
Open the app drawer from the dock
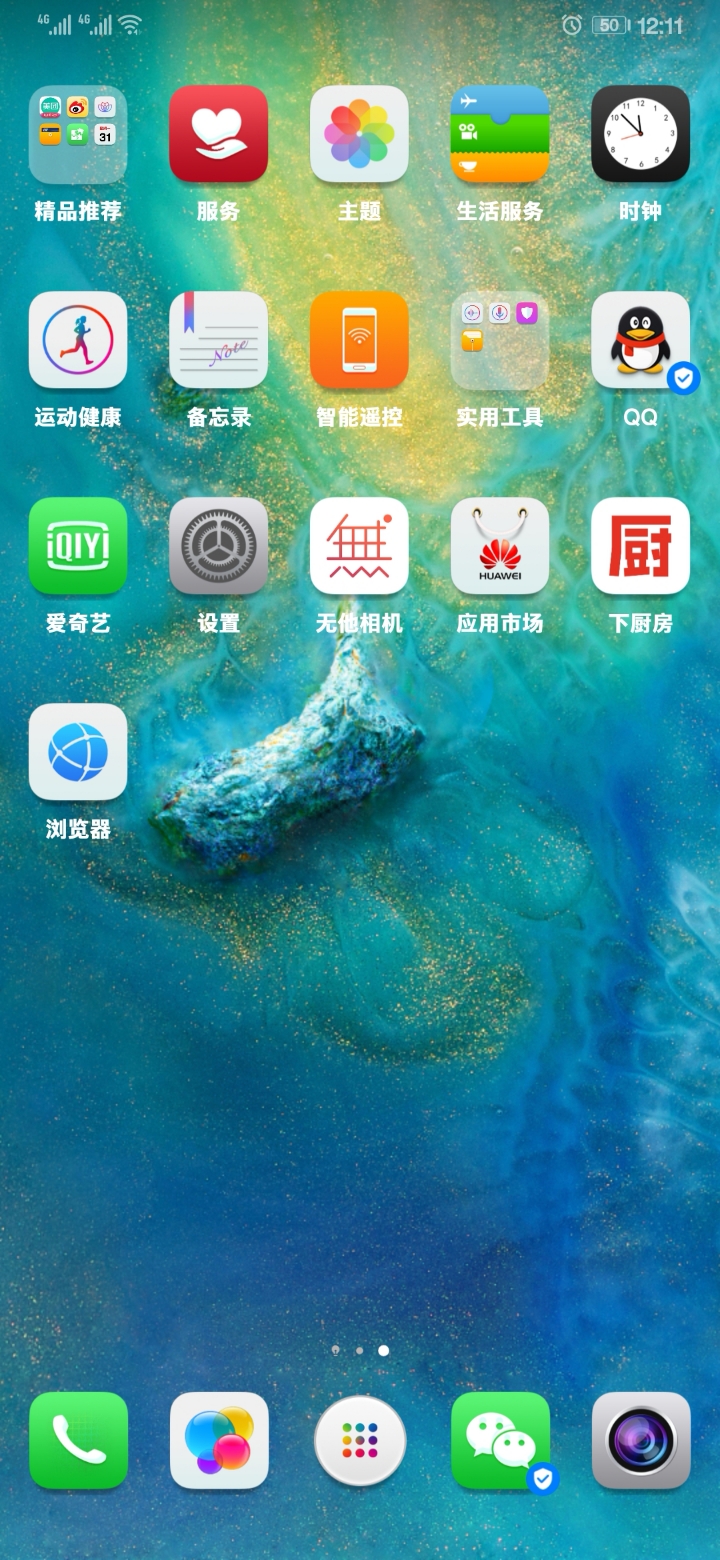coord(359,1440)
